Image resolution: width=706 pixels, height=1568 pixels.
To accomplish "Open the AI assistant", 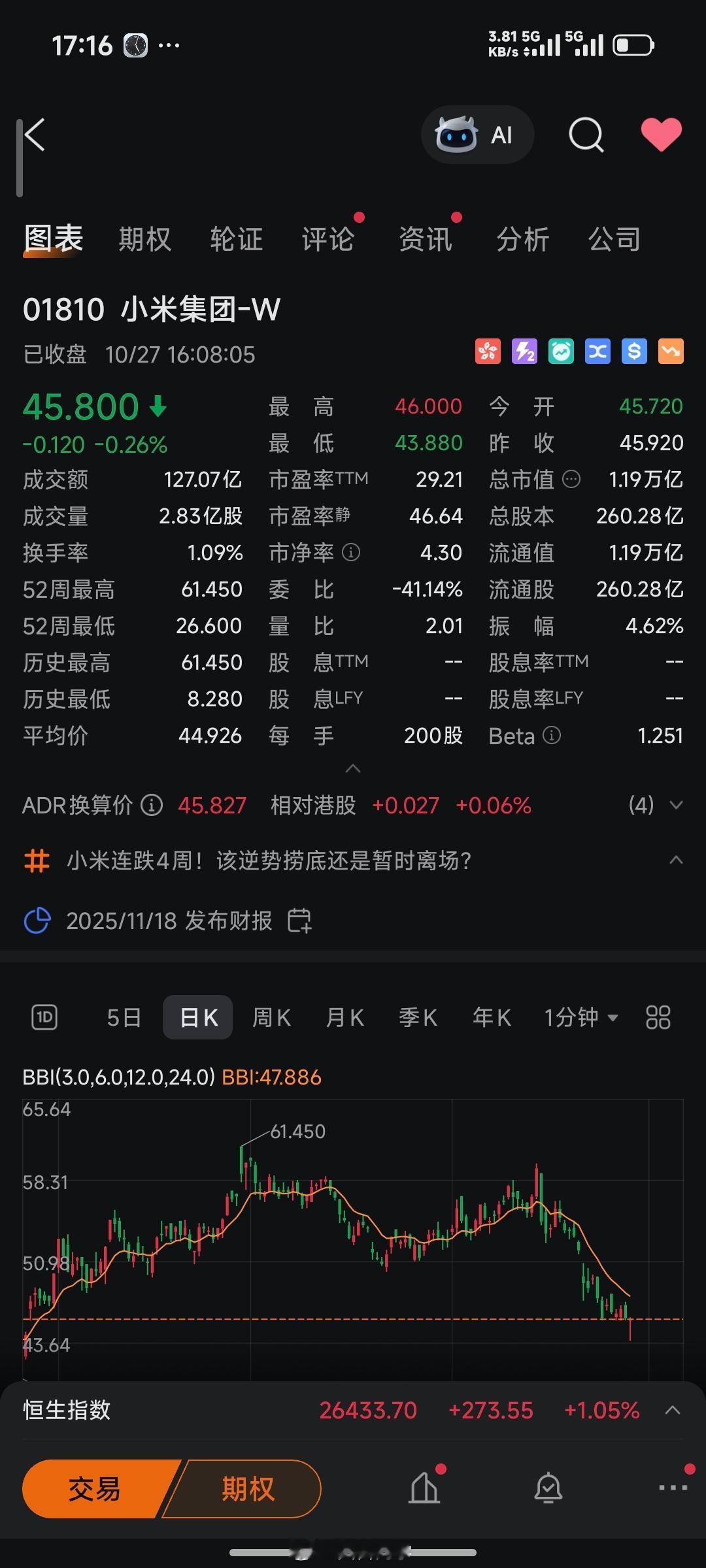I will (477, 135).
